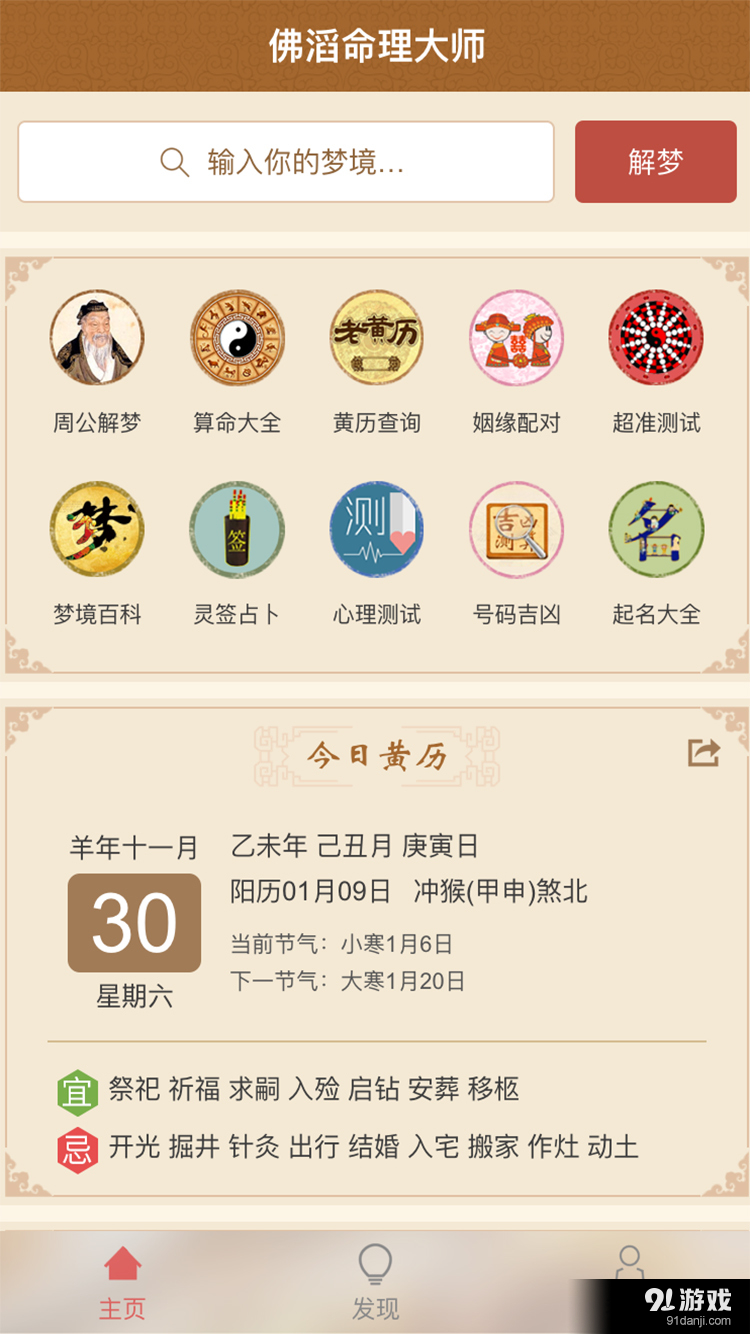Share today's almanac
This screenshot has height=1334, width=750.
[x=704, y=753]
